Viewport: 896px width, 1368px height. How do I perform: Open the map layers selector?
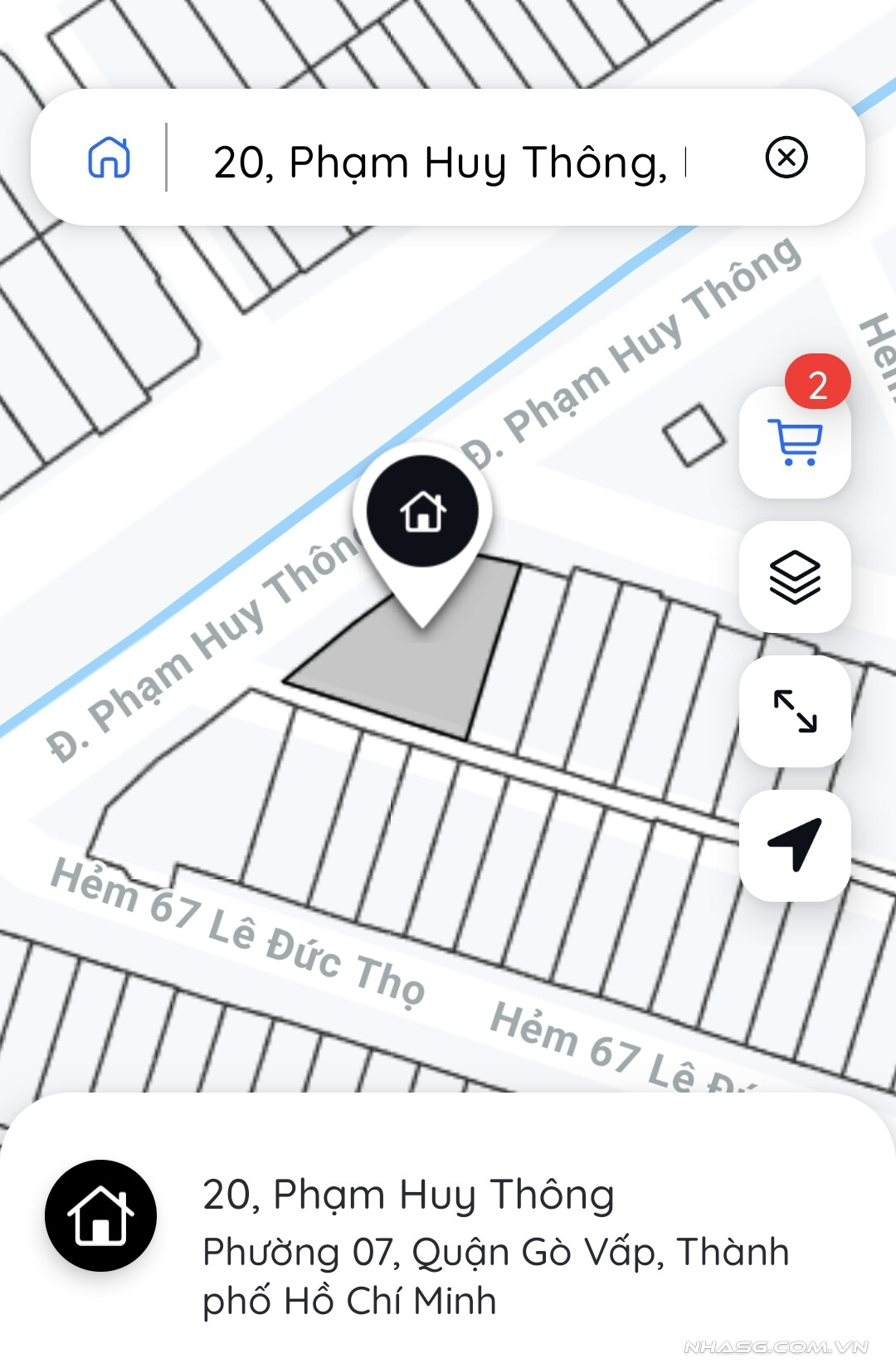coord(795,577)
